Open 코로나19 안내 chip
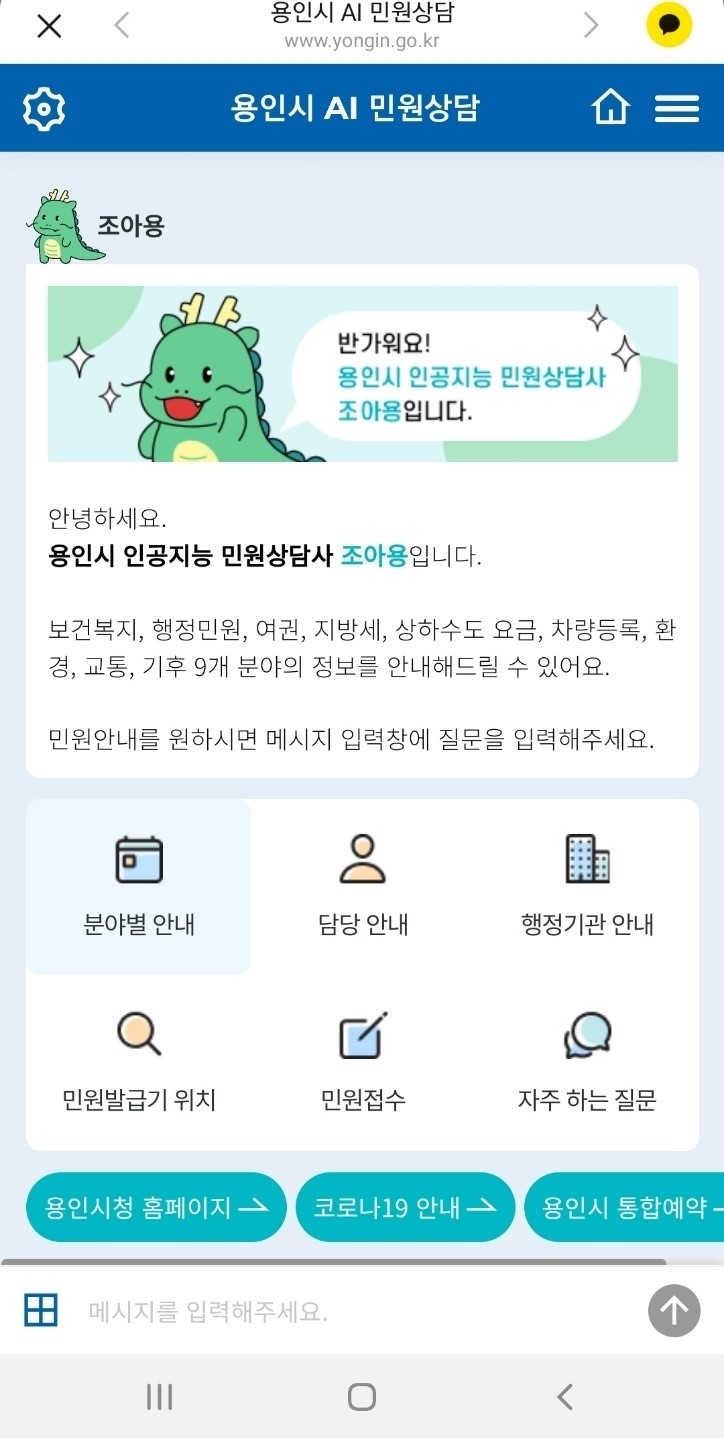Image resolution: width=724 pixels, height=1438 pixels. click(x=405, y=1207)
